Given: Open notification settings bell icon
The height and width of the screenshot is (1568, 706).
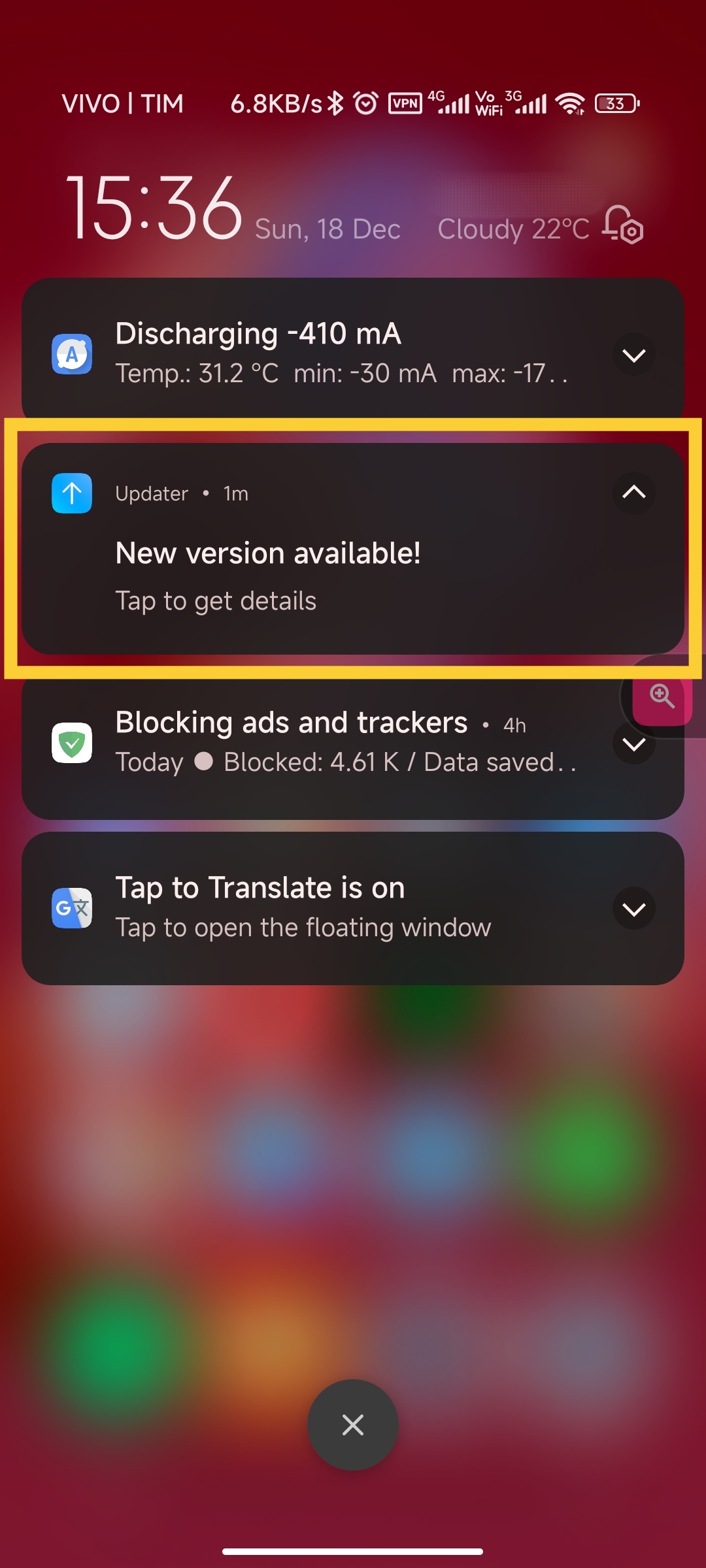Looking at the screenshot, I should pos(623,225).
